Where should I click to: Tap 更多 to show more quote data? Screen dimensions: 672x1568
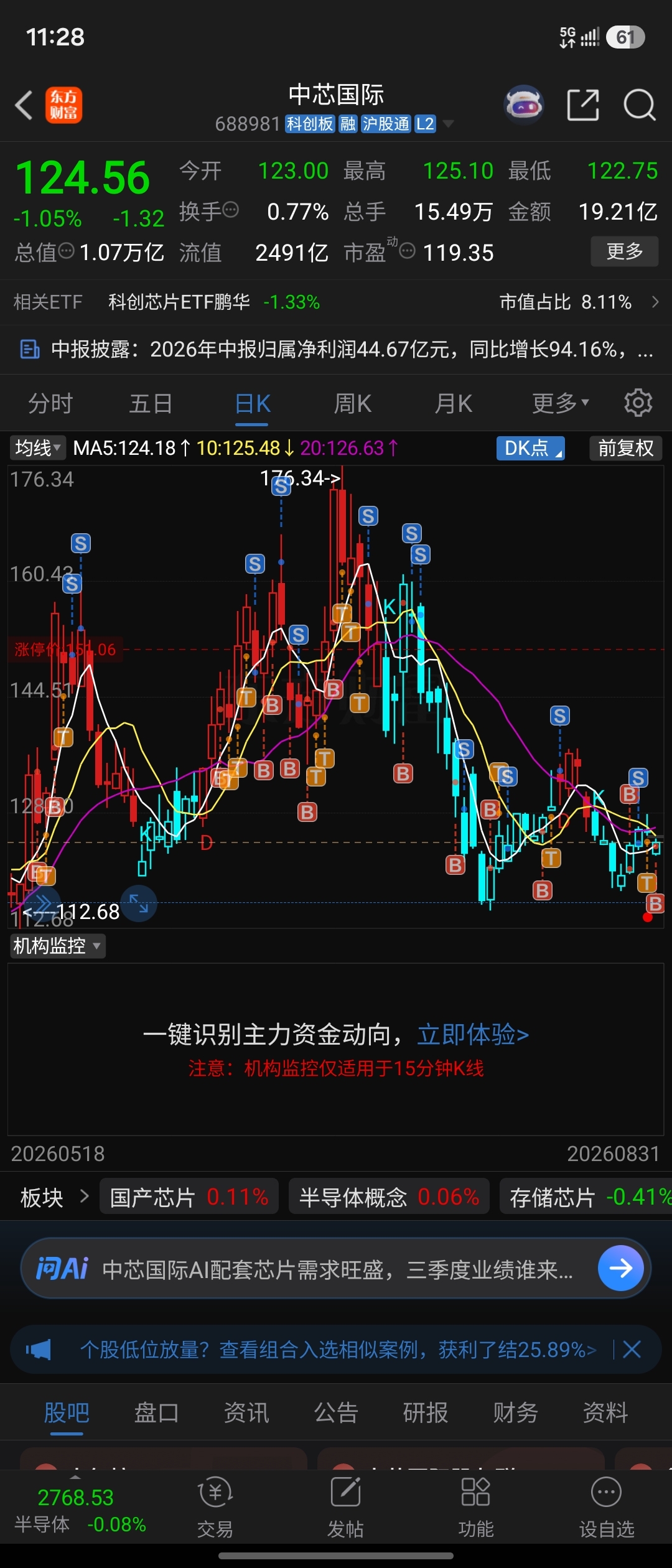(624, 251)
